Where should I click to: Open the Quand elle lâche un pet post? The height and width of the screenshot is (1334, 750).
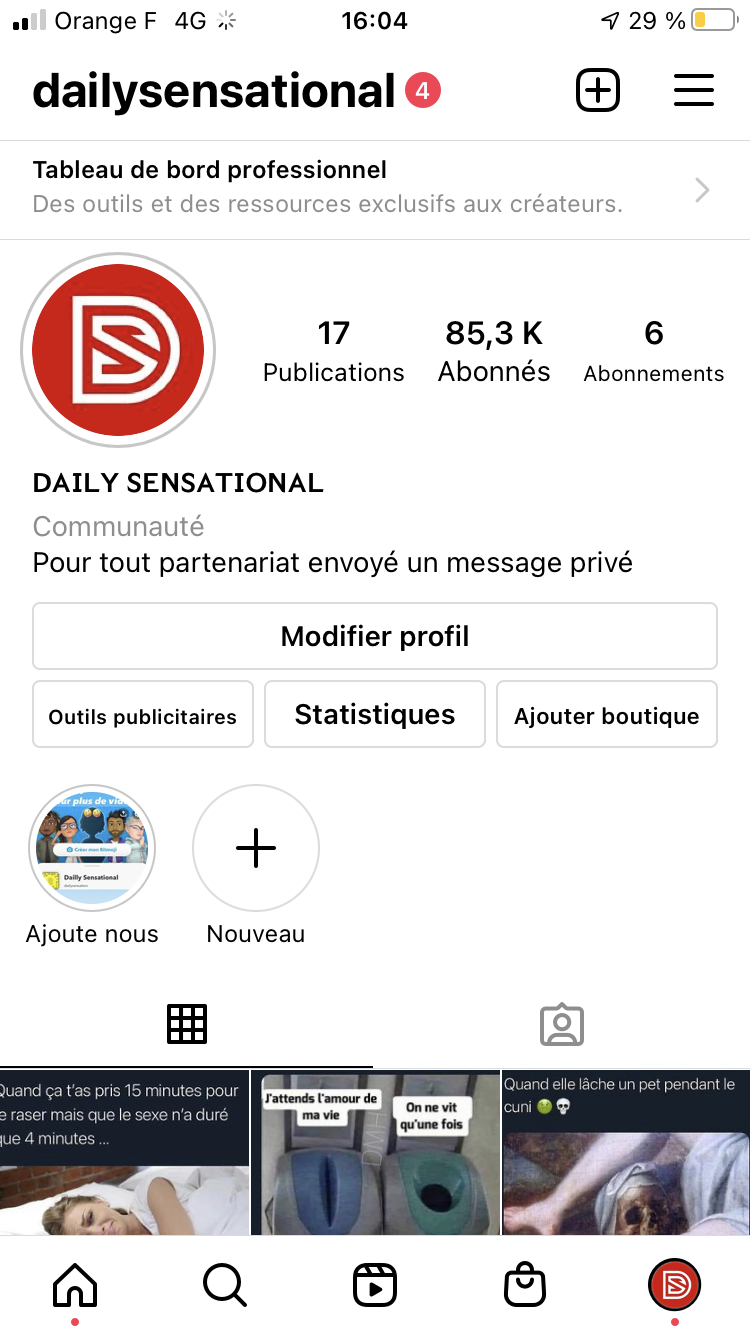pyautogui.click(x=626, y=1153)
